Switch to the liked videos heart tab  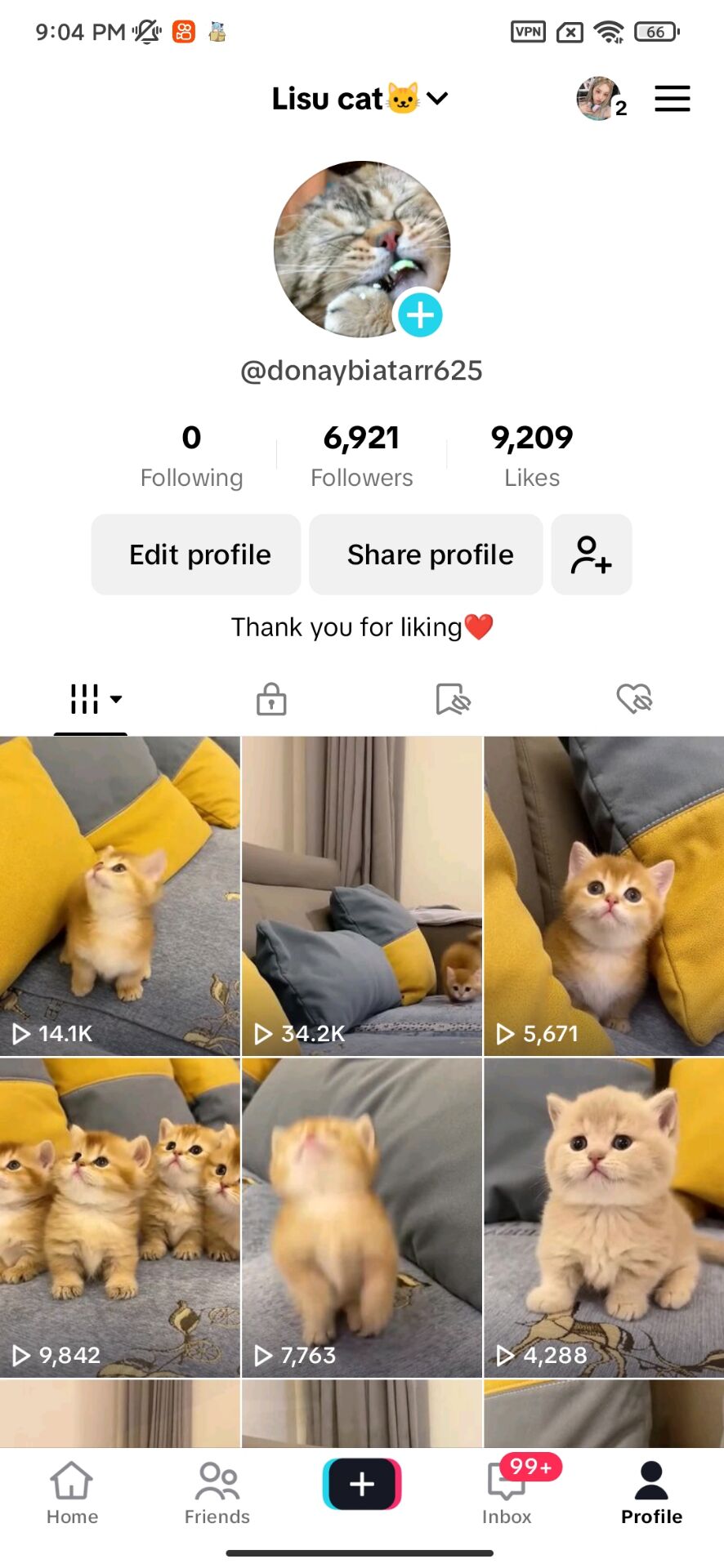[x=633, y=699]
